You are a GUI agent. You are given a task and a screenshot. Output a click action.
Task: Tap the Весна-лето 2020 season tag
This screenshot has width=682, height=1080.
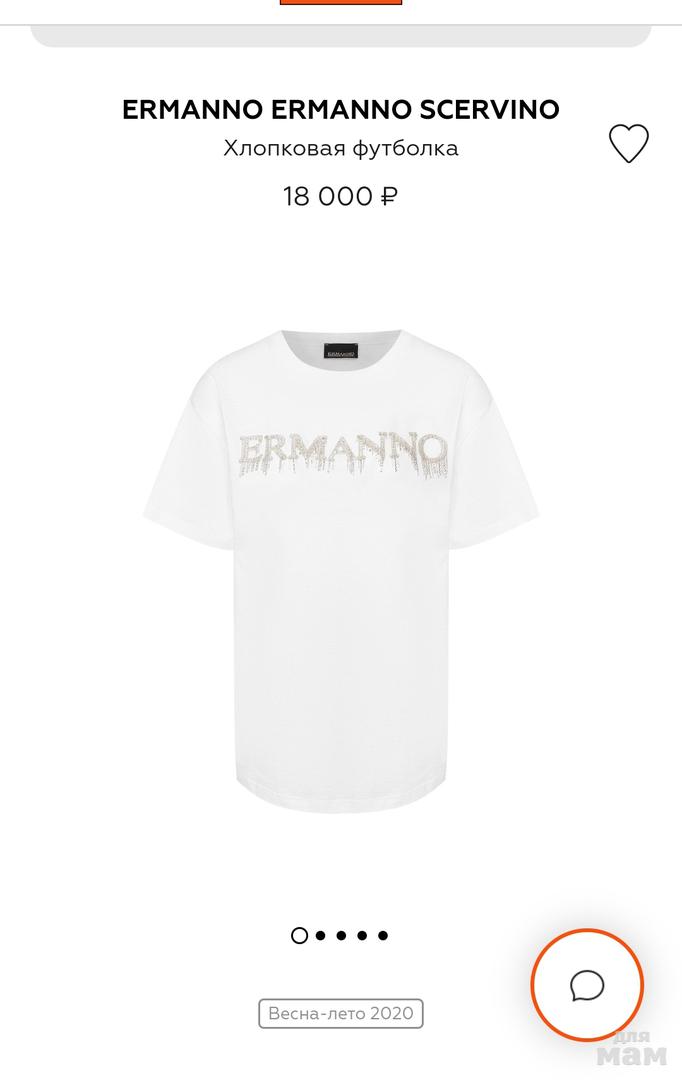[x=341, y=1013]
